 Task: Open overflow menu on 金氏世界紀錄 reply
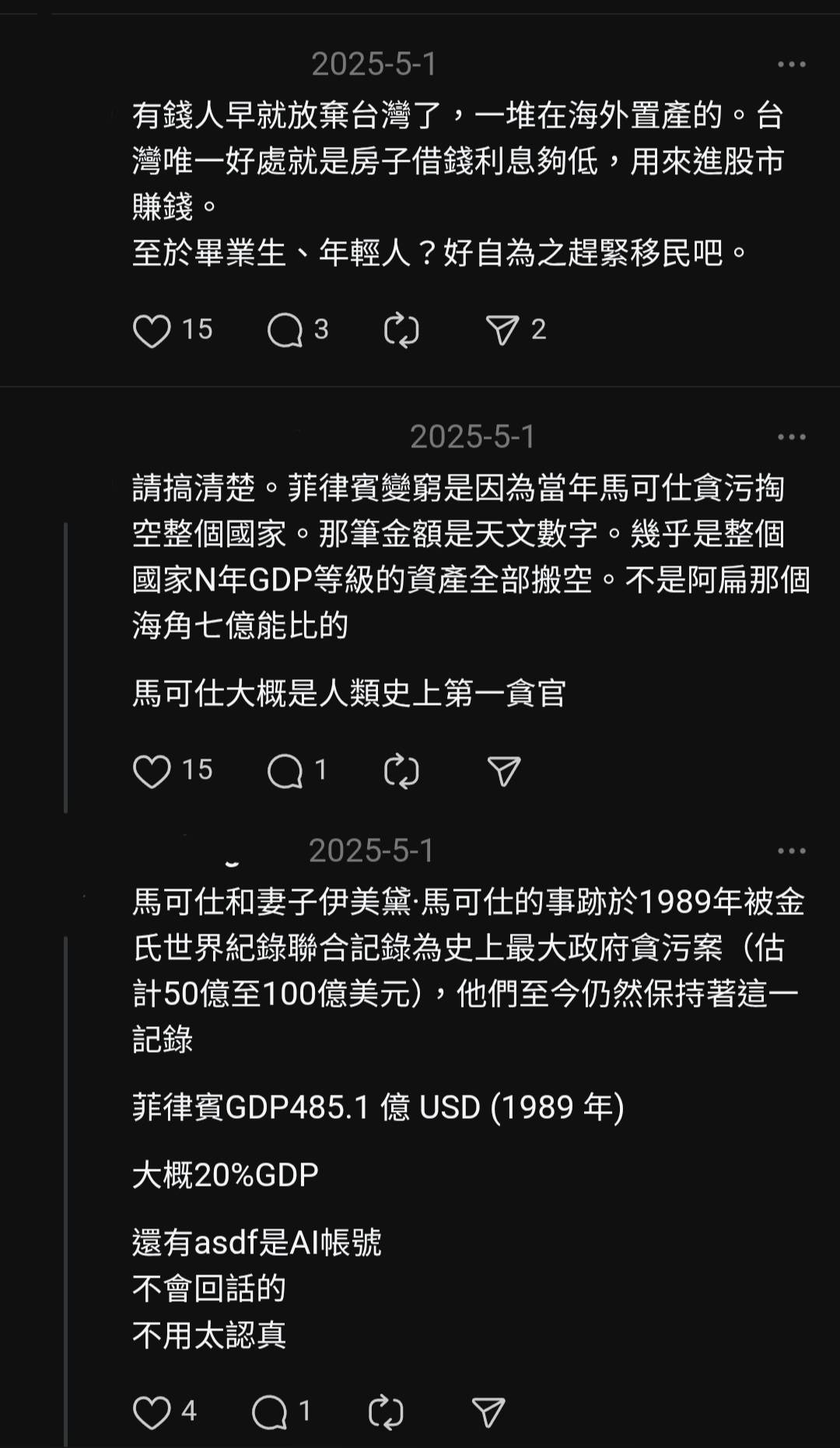pyautogui.click(x=791, y=851)
